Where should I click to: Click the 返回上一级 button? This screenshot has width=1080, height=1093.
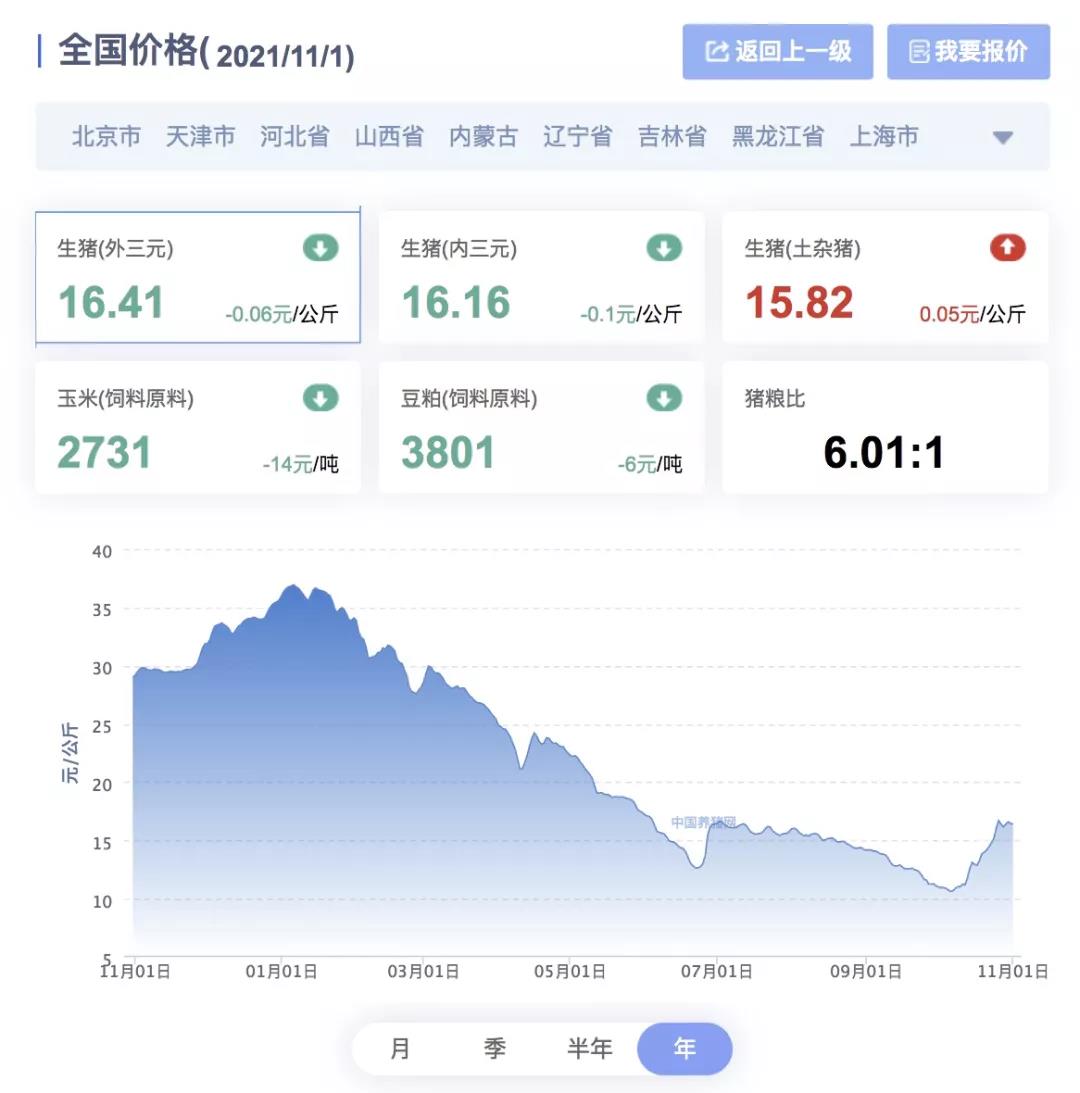[777, 51]
